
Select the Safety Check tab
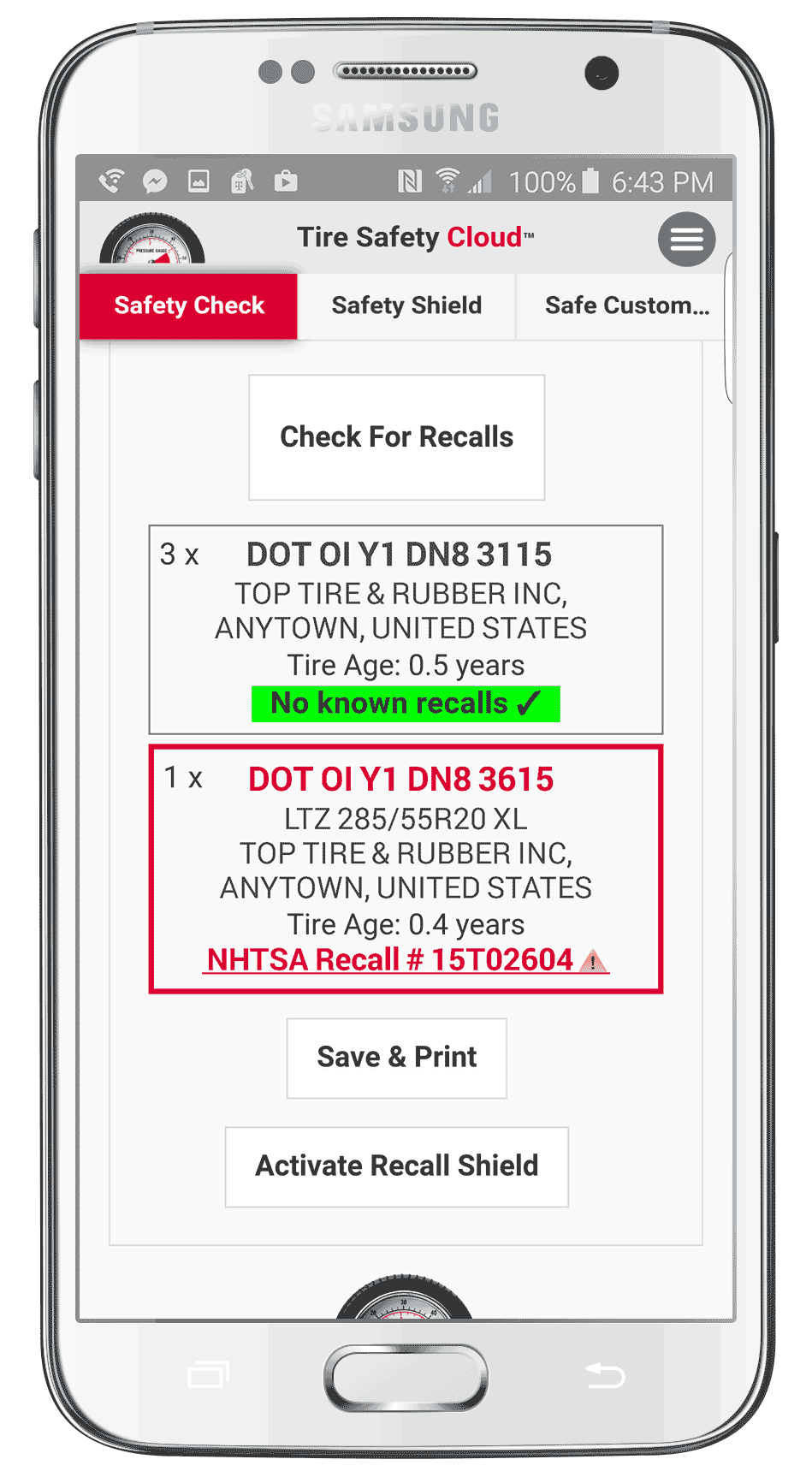[189, 305]
